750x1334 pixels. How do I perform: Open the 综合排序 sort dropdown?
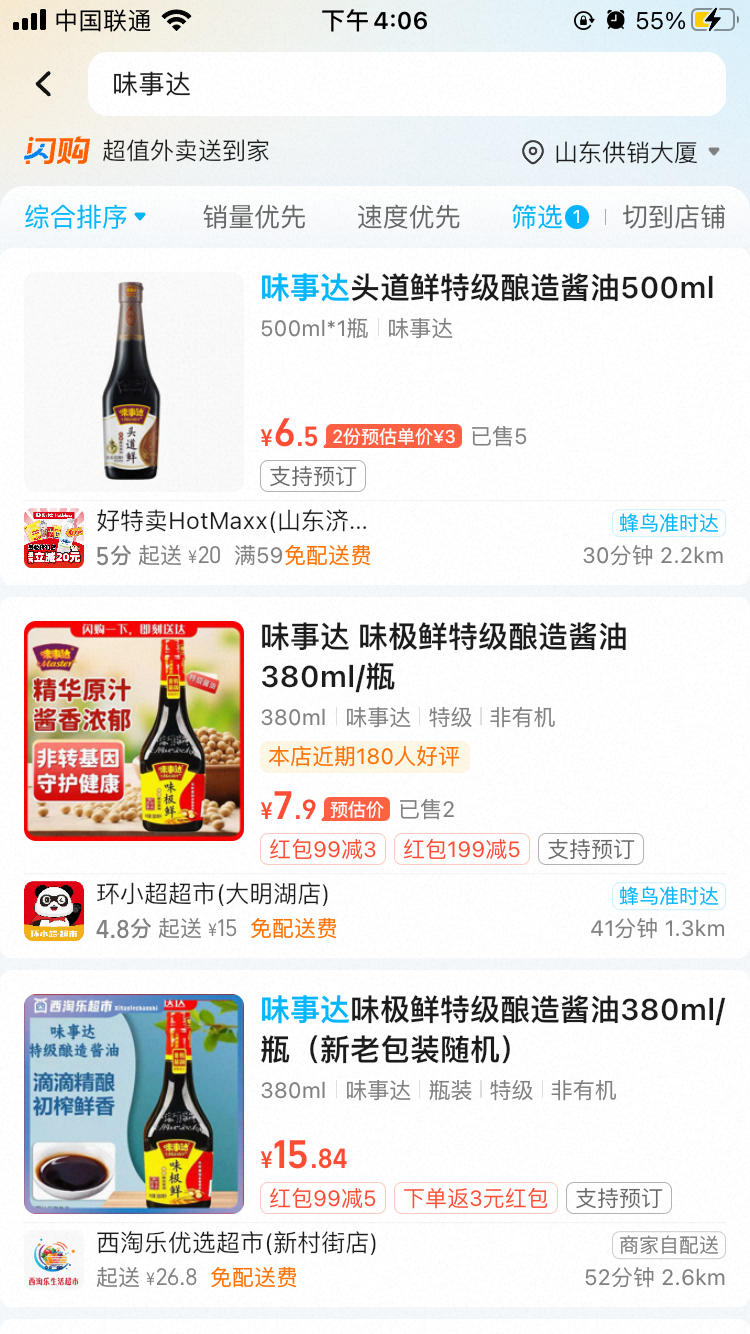tap(85, 218)
